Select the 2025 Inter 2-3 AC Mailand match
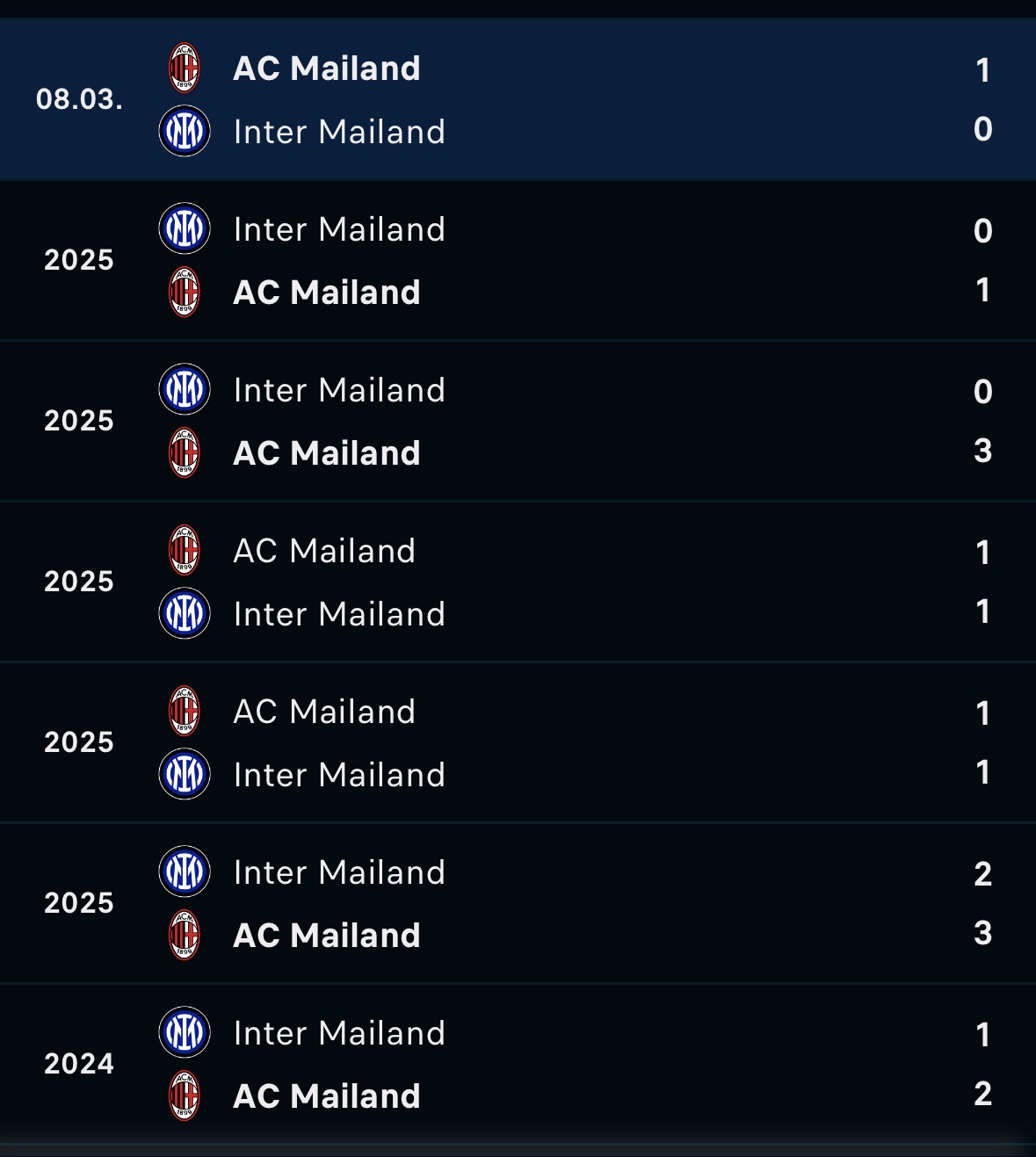This screenshot has width=1036, height=1157. (x=518, y=903)
